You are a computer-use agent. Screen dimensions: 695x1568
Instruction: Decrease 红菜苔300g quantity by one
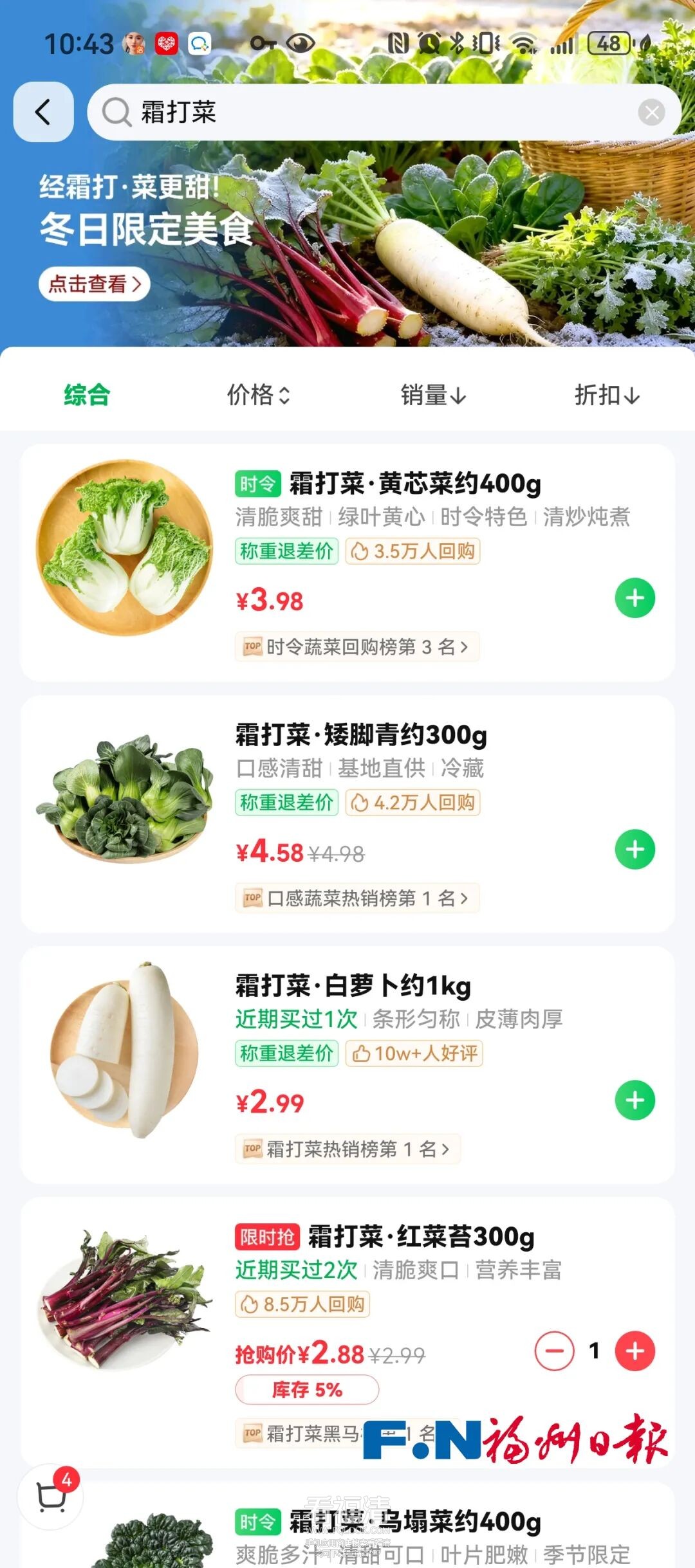[x=554, y=1351]
